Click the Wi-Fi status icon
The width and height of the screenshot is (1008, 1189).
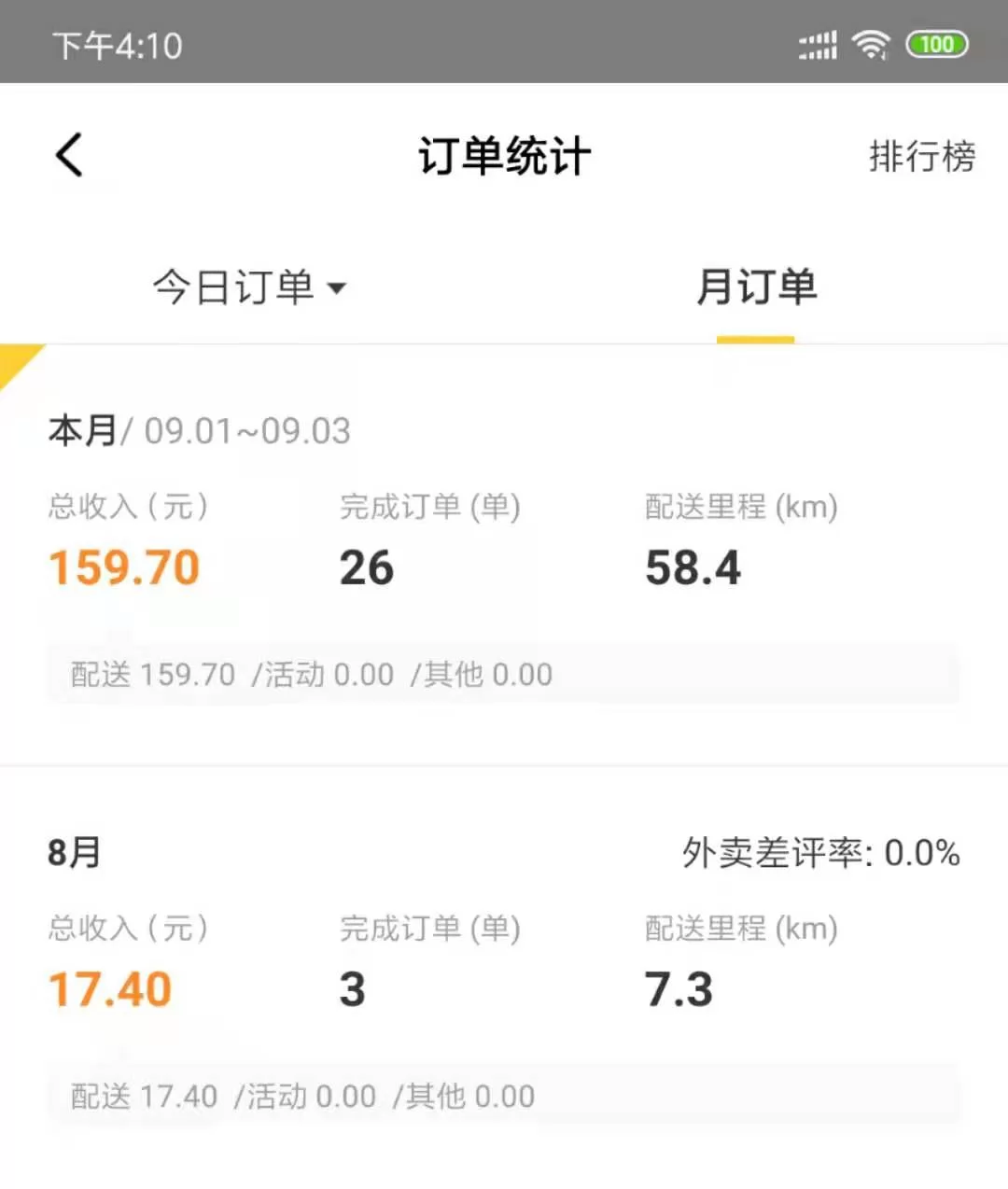click(x=870, y=44)
